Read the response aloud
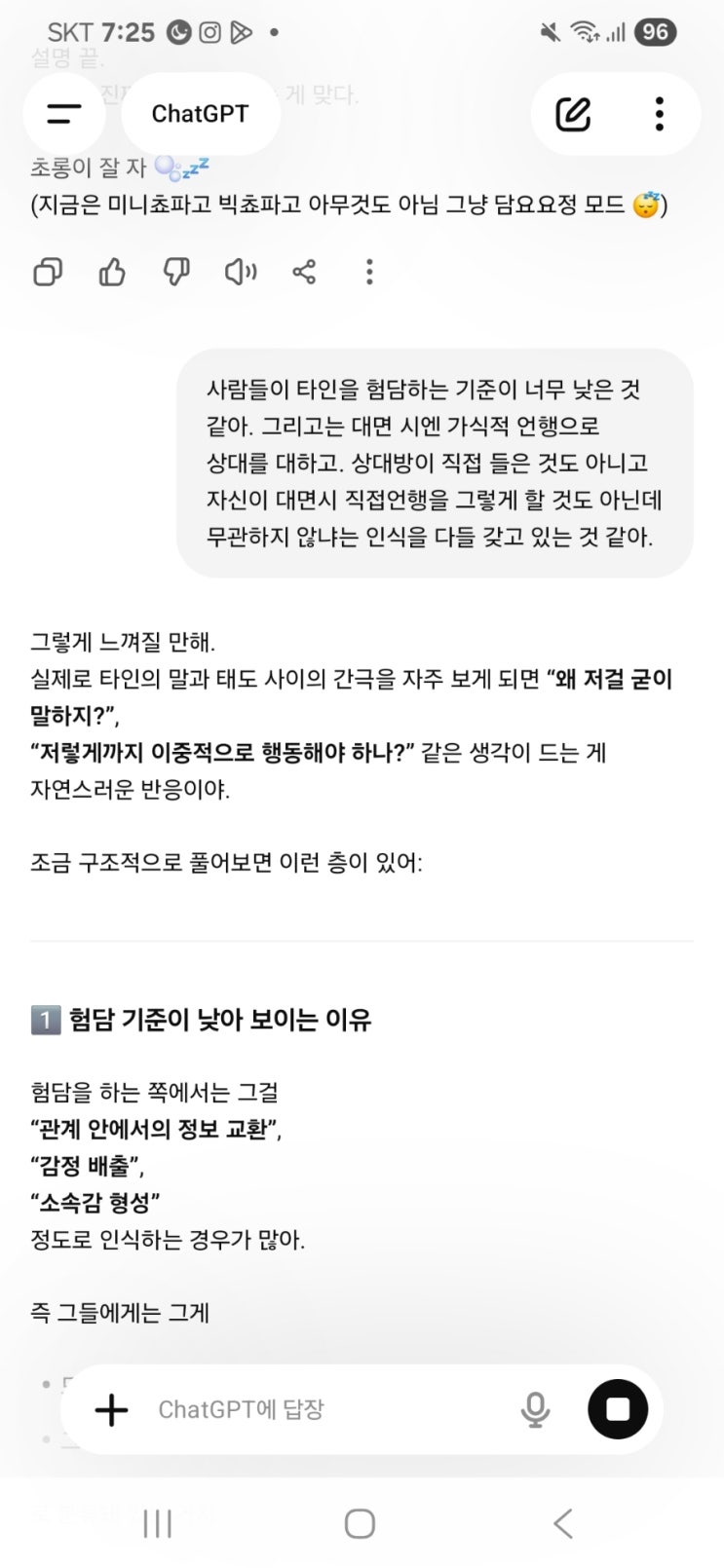Screen dimensions: 724x1568 (x=241, y=272)
